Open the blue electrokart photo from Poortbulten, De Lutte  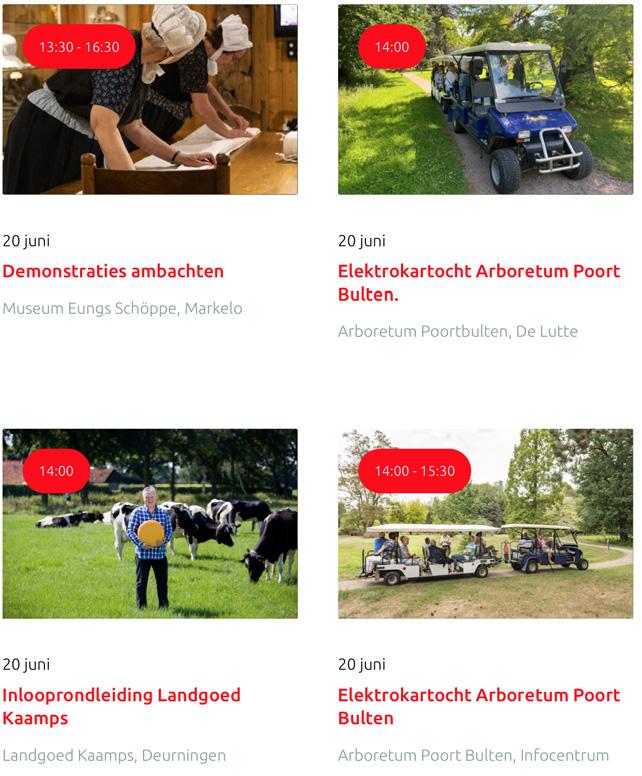click(485, 99)
